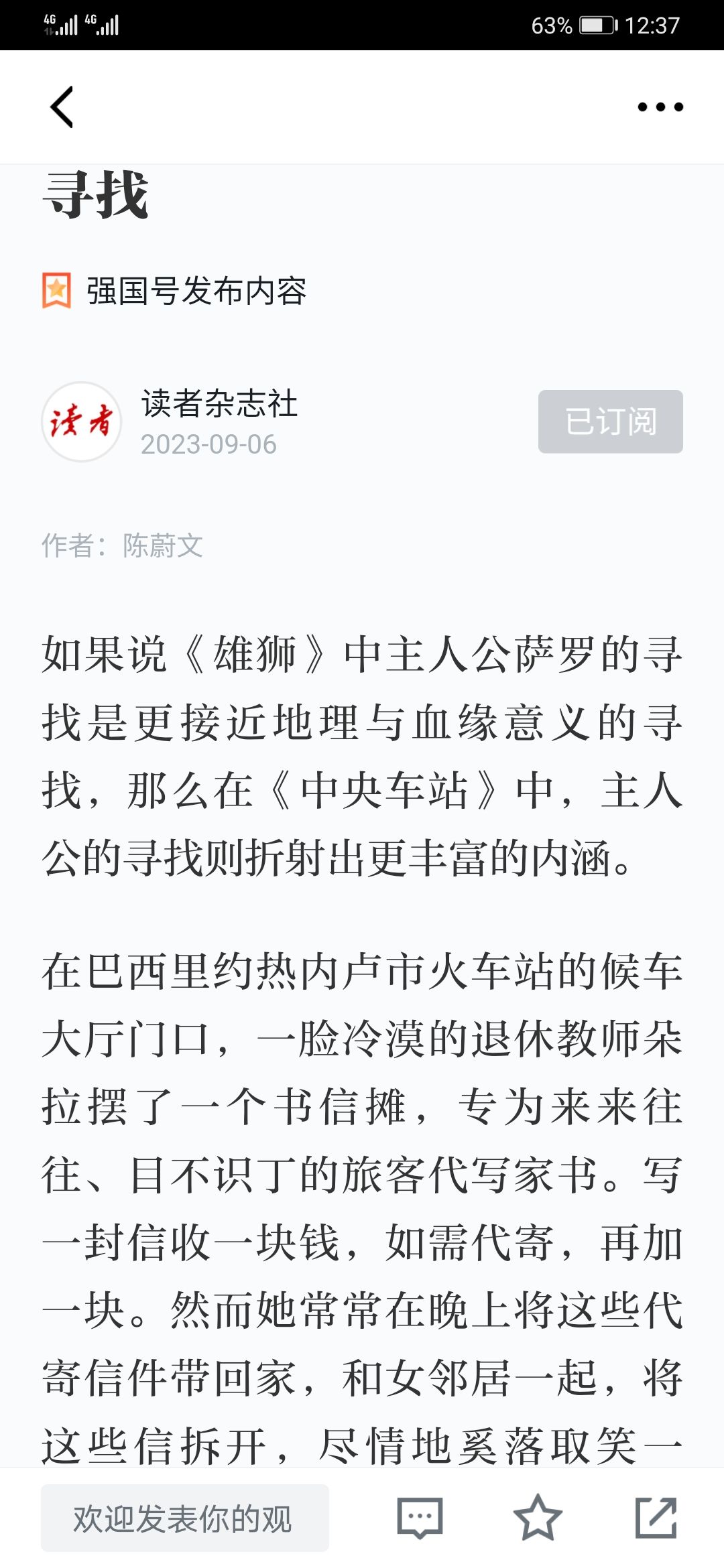Share this article via the share icon
The height and width of the screenshot is (1568, 724).
pos(656,1518)
